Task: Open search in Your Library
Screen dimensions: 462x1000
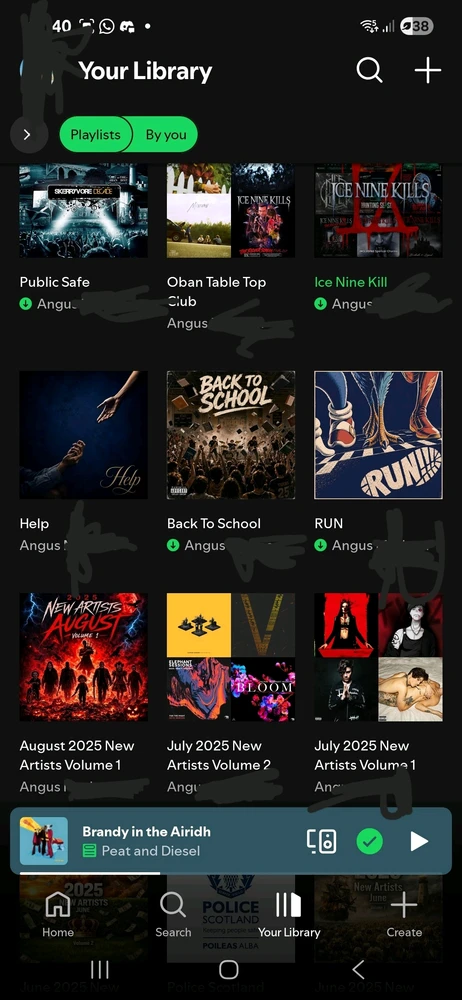Action: point(369,70)
